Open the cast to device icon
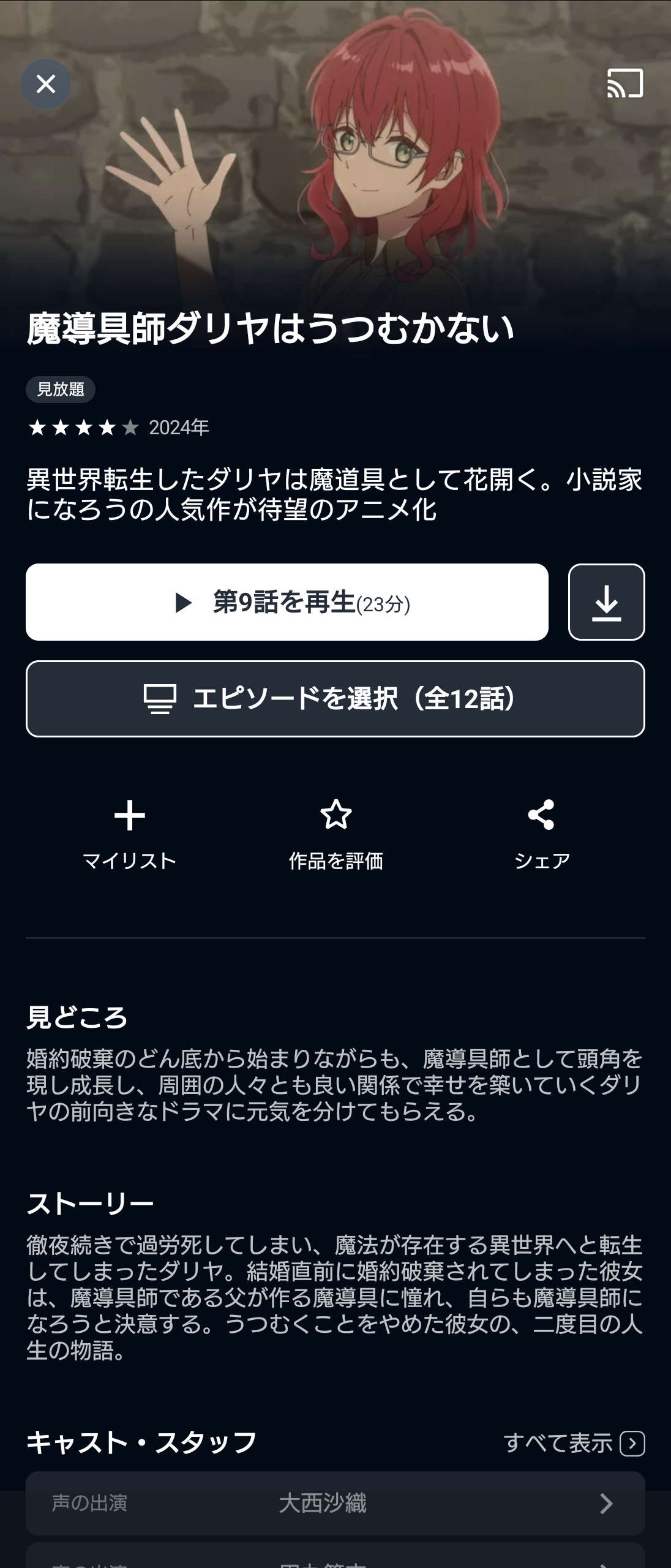Viewport: 671px width, 1568px height. click(624, 83)
